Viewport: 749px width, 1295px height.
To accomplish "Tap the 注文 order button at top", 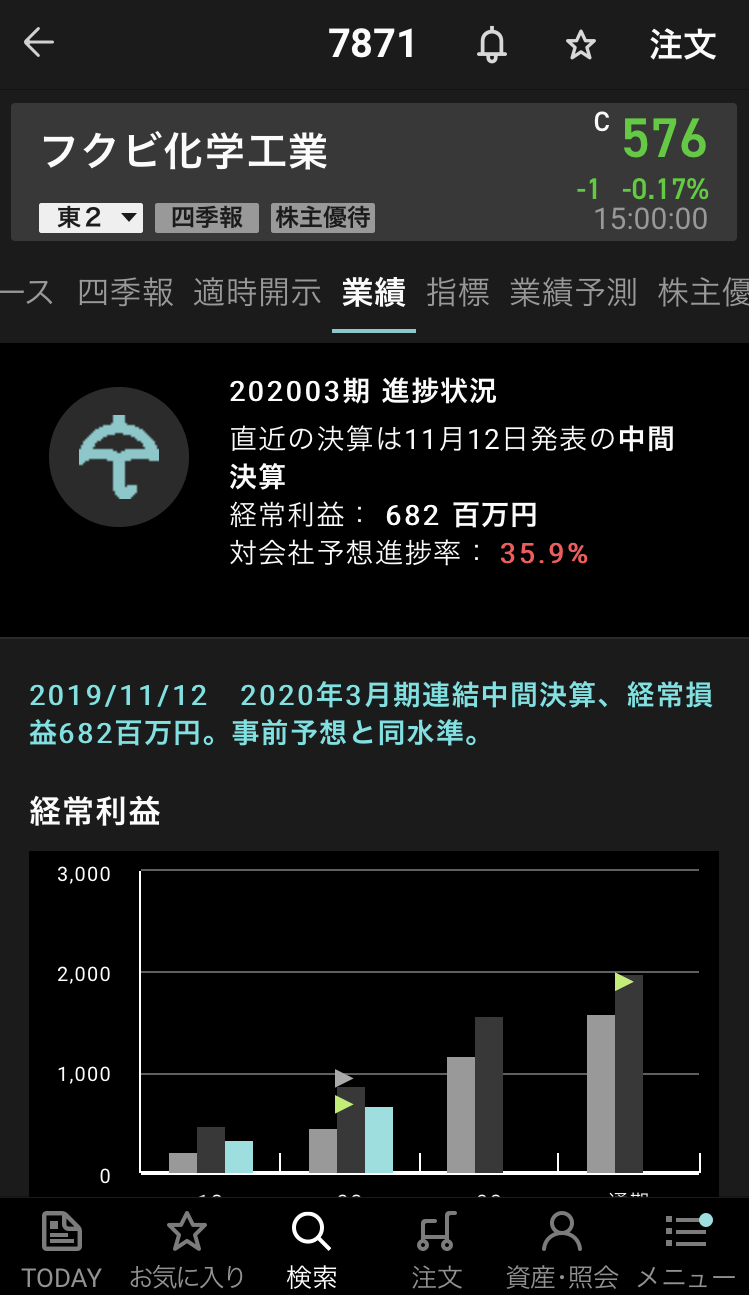I will tap(683, 45).
